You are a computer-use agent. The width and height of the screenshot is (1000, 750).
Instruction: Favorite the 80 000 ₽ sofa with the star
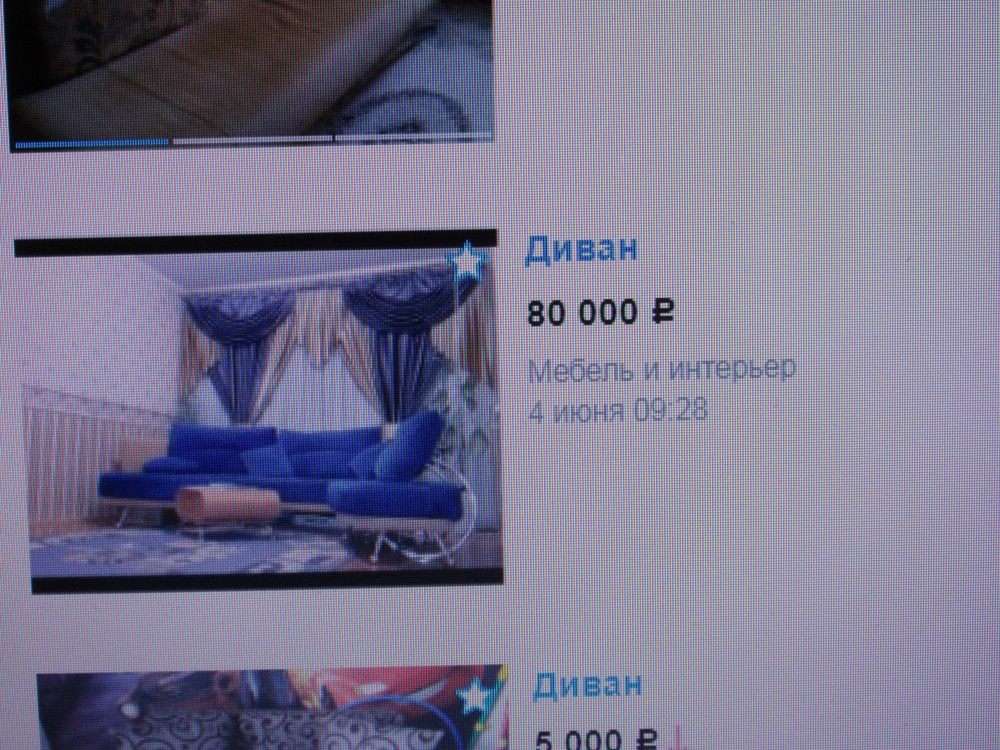click(x=466, y=264)
